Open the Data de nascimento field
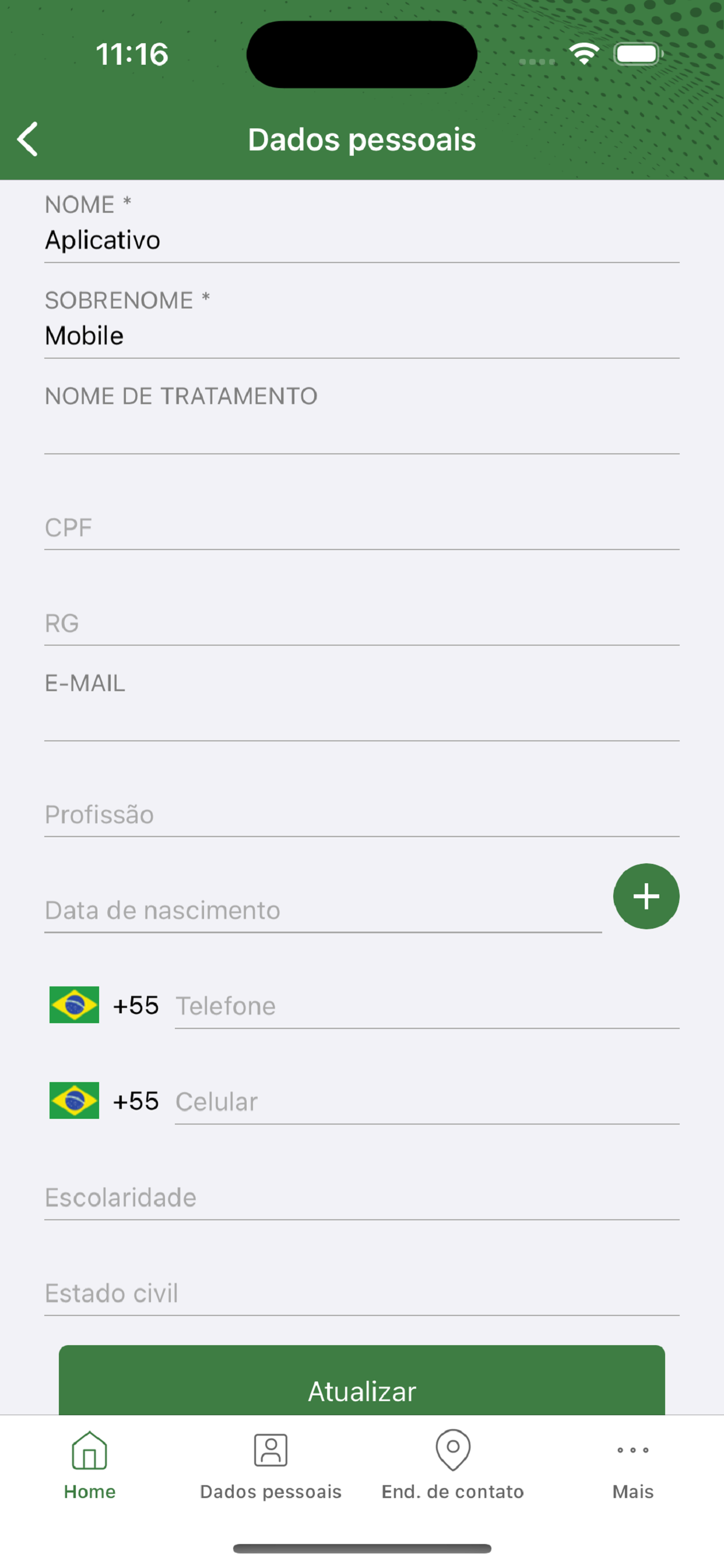 [323, 910]
